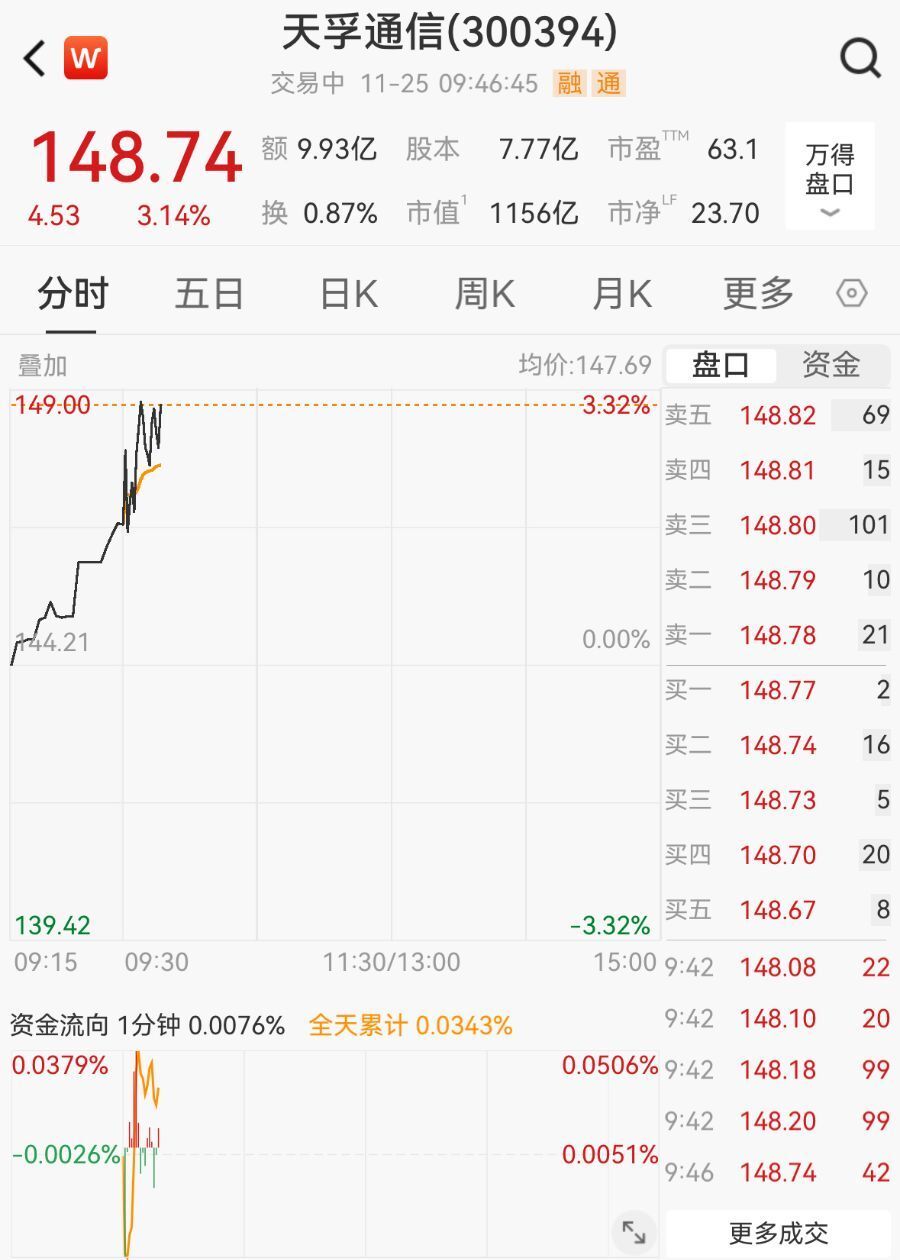Open the 周K weekly chart view
Viewport: 900px width, 1260px height.
pyautogui.click(x=484, y=292)
